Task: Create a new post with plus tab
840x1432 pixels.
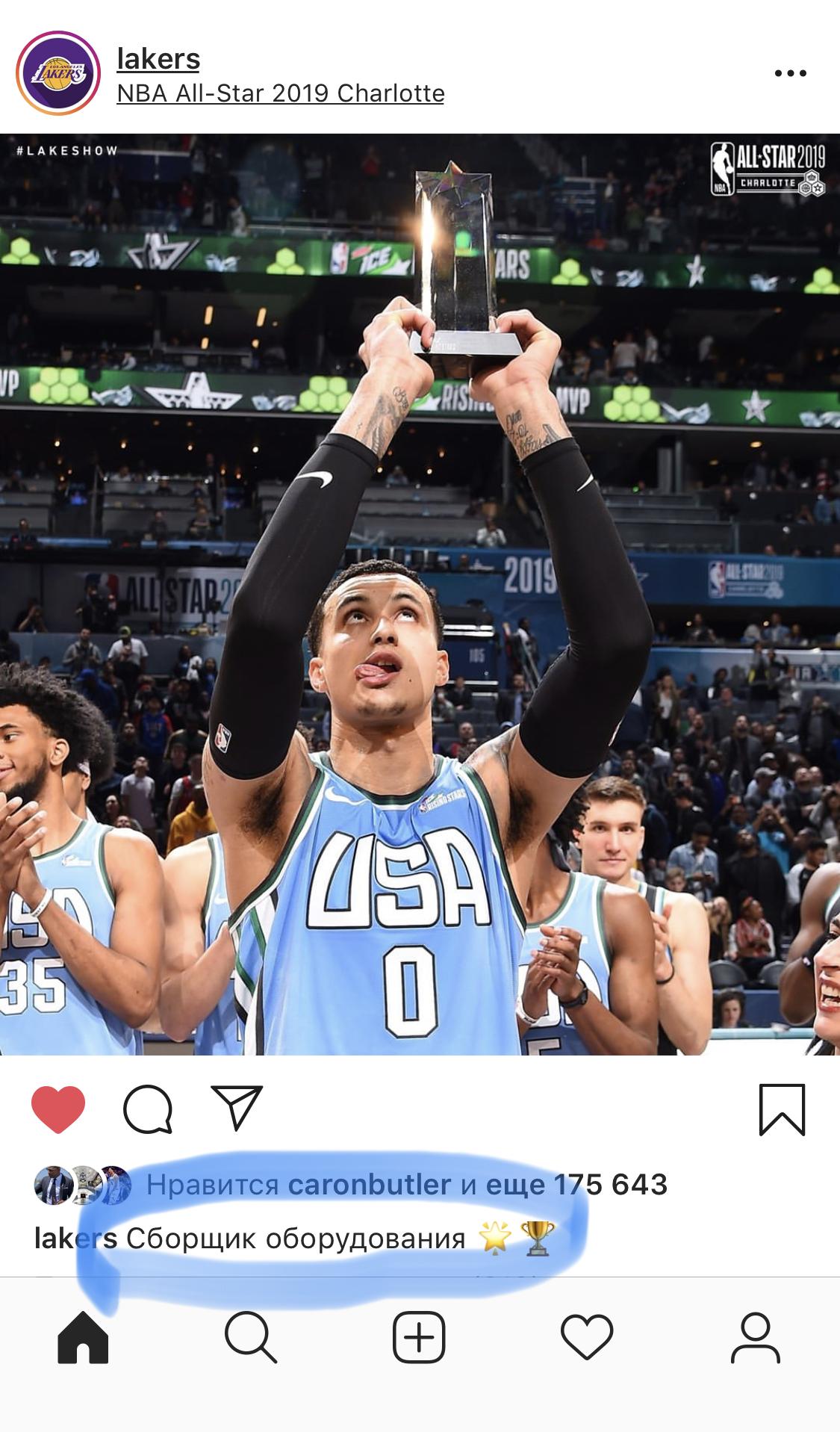Action: [x=419, y=1338]
